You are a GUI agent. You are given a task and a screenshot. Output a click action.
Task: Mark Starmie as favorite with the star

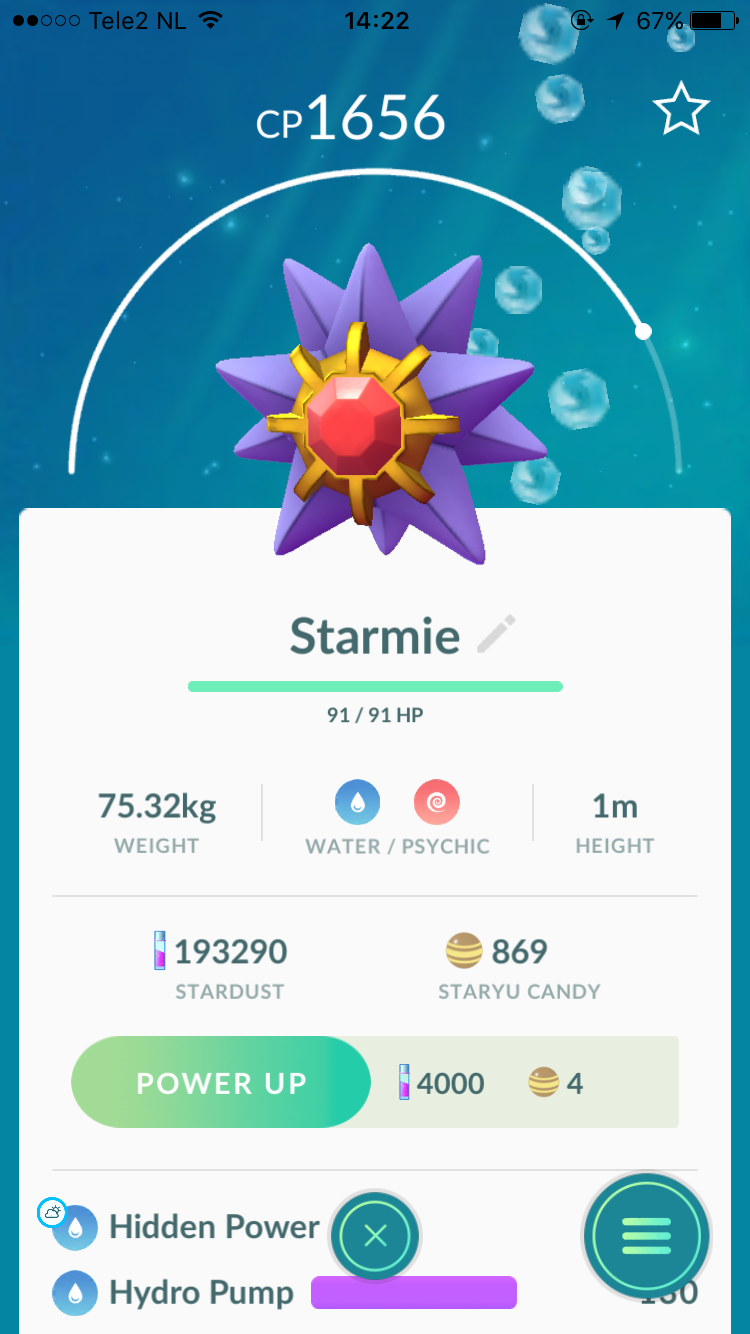(x=680, y=110)
